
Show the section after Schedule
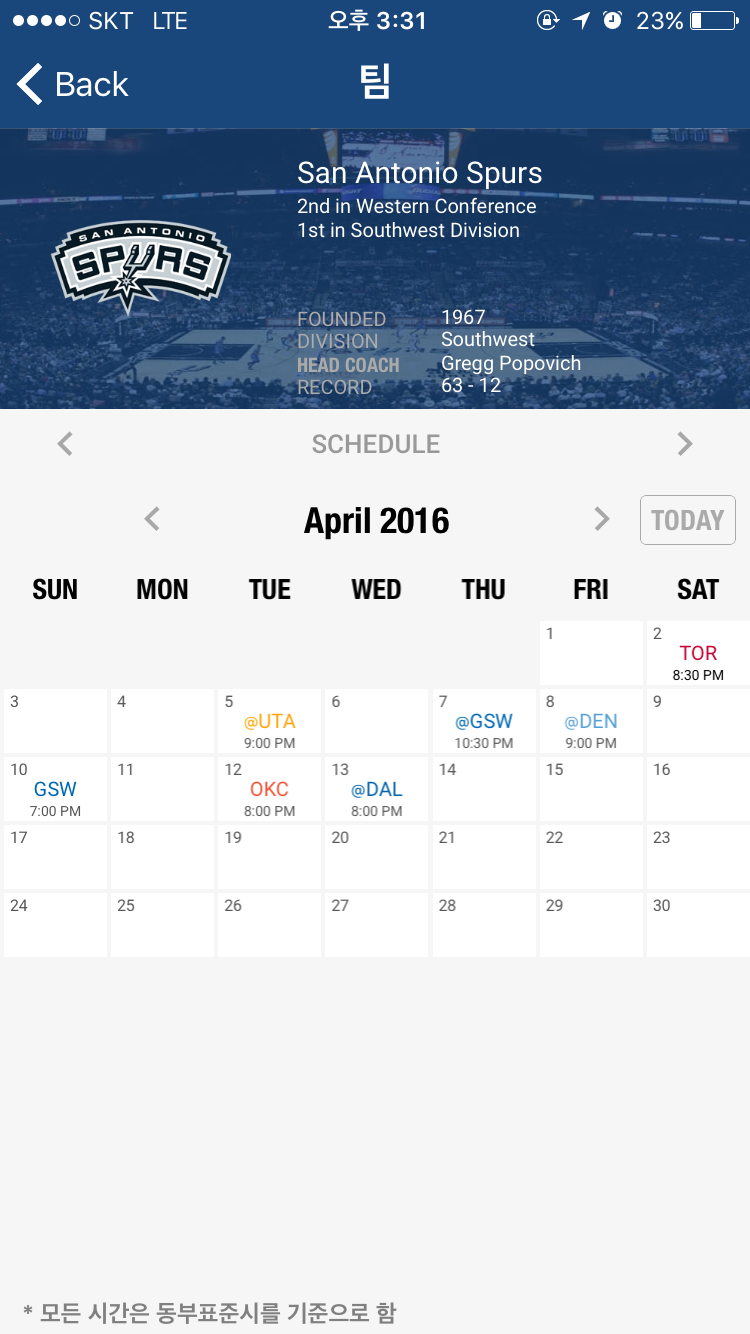coord(685,443)
